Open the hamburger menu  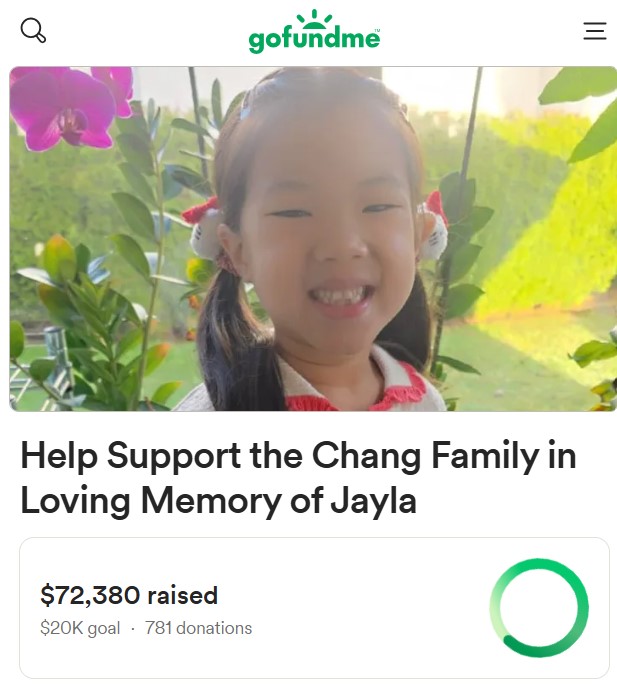tap(594, 31)
